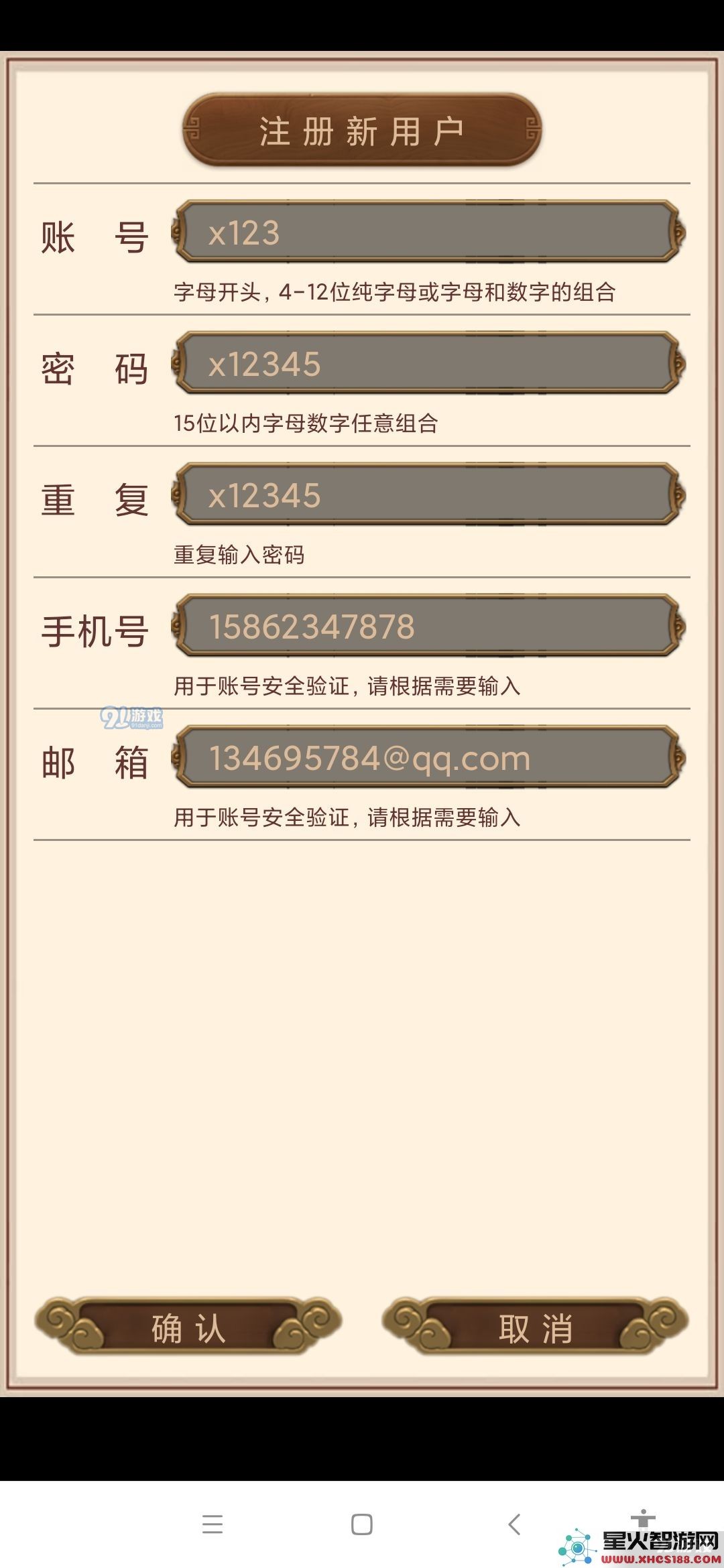Confirm registration with the 确认 button

(x=188, y=1327)
